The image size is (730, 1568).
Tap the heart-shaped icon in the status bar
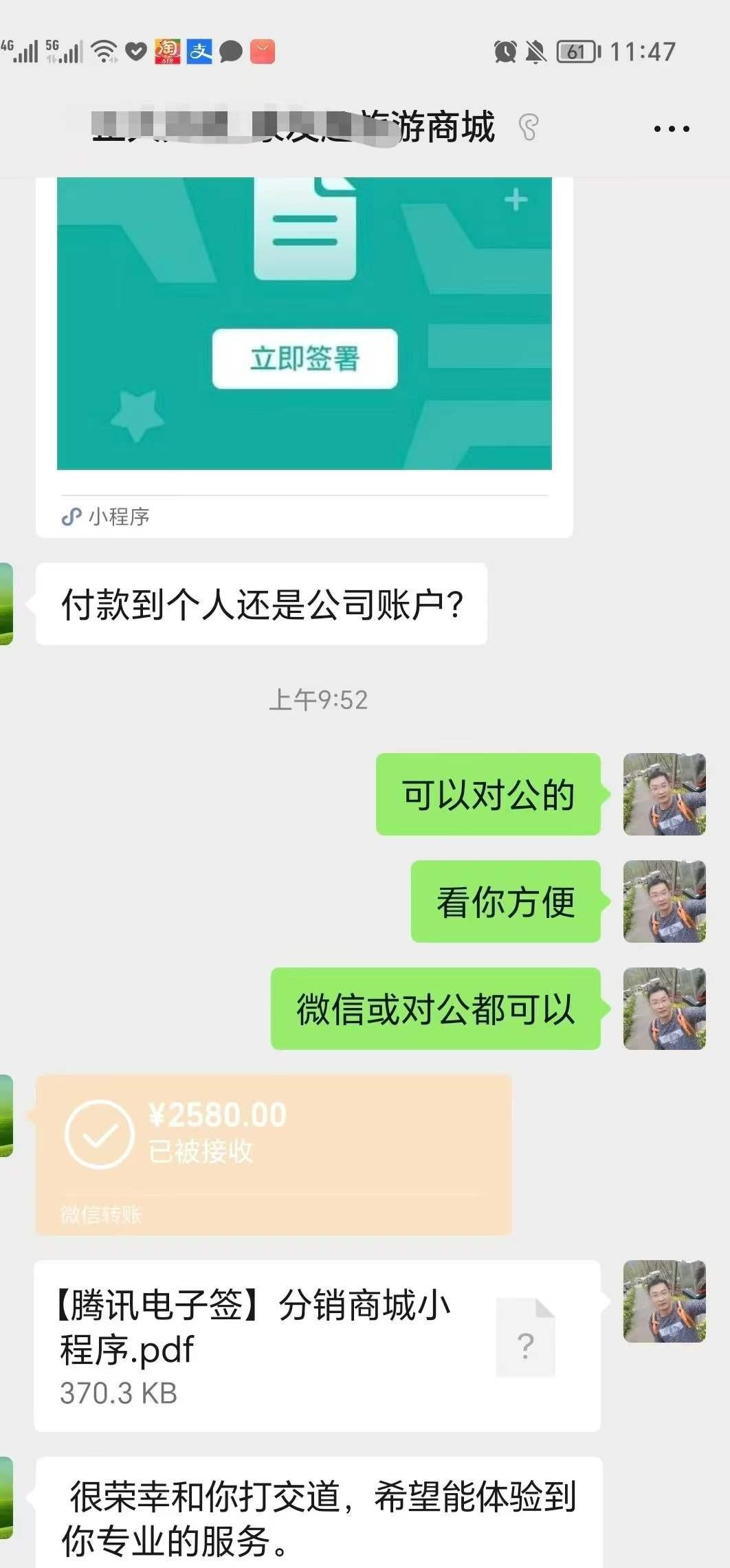click(136, 51)
